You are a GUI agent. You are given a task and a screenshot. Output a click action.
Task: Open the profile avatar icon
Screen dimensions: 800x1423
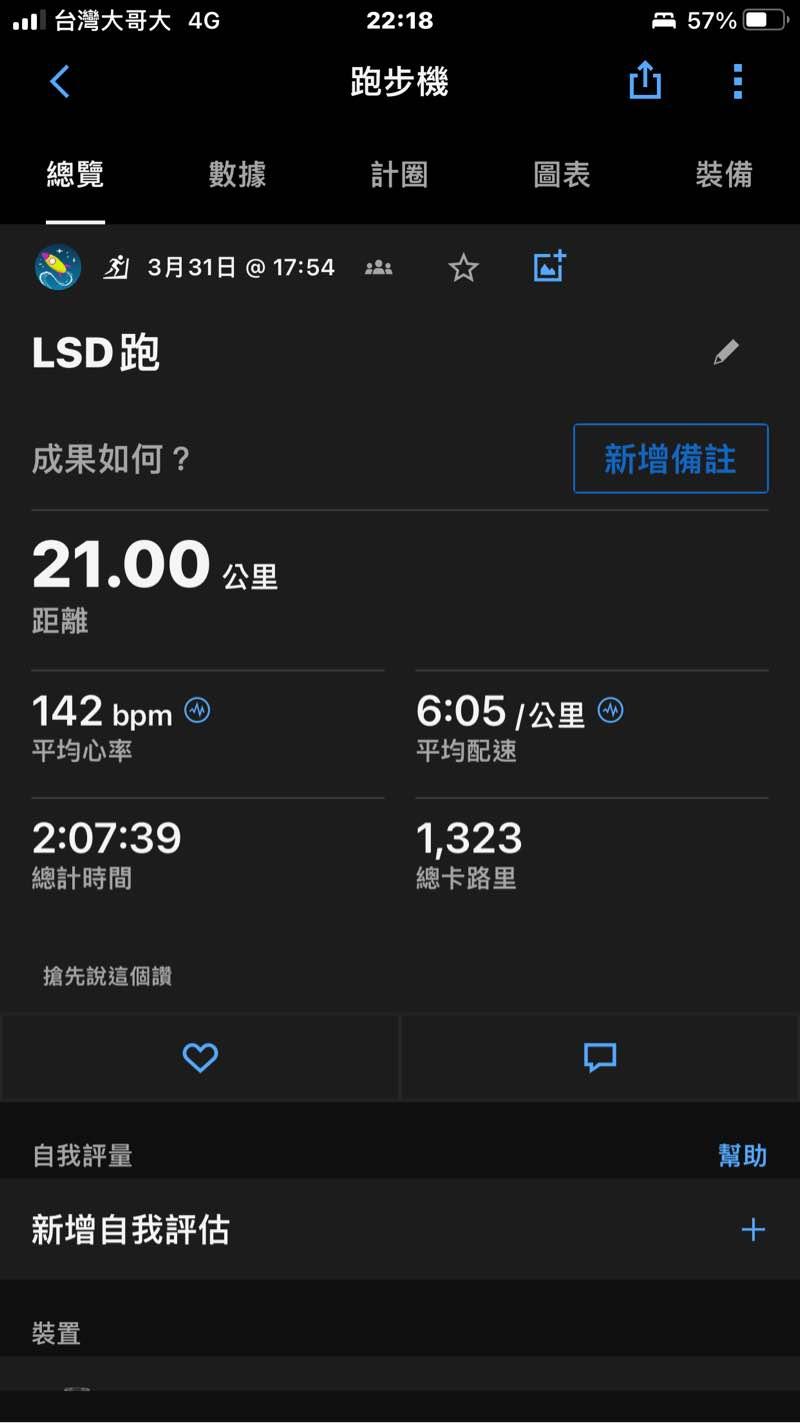pyautogui.click(x=58, y=268)
